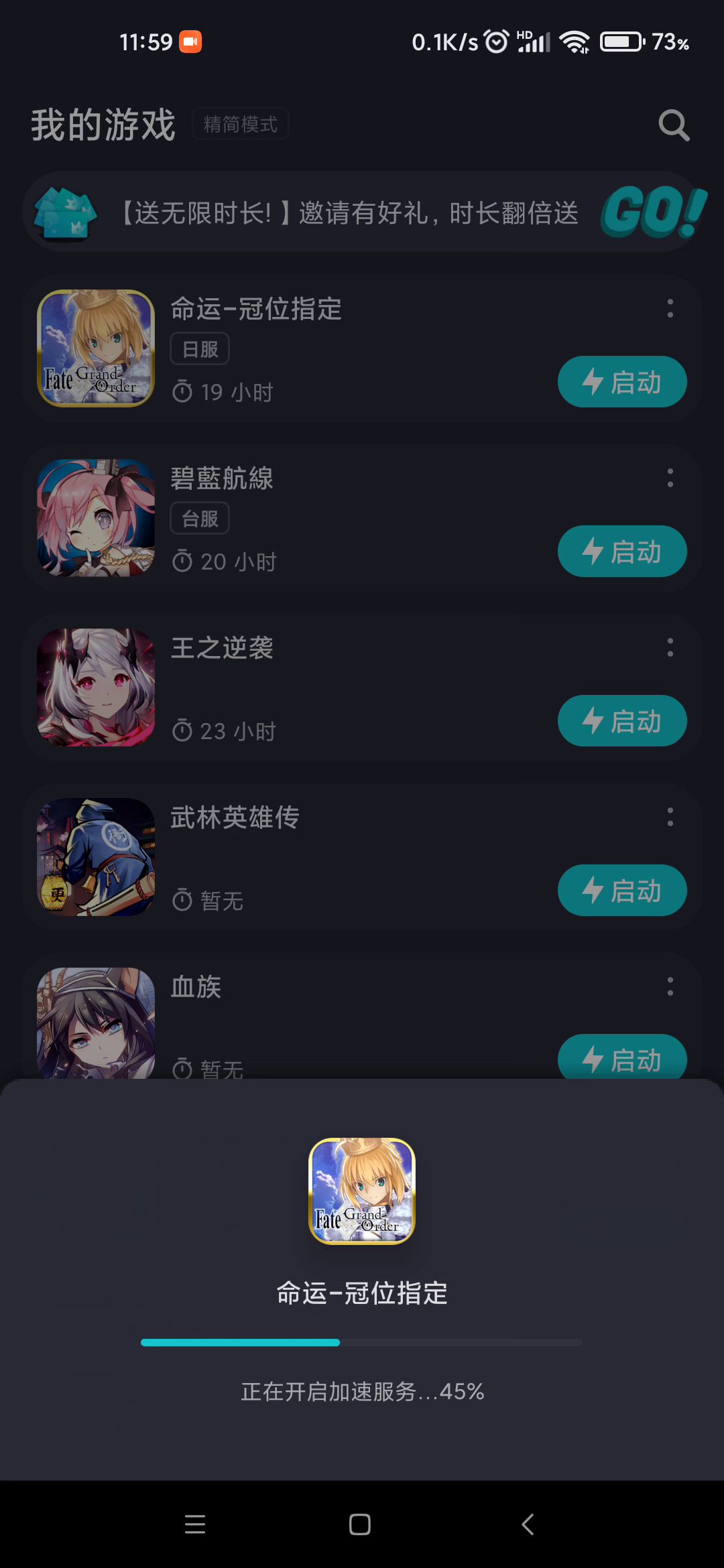Open the search icon in the header

coord(673,125)
